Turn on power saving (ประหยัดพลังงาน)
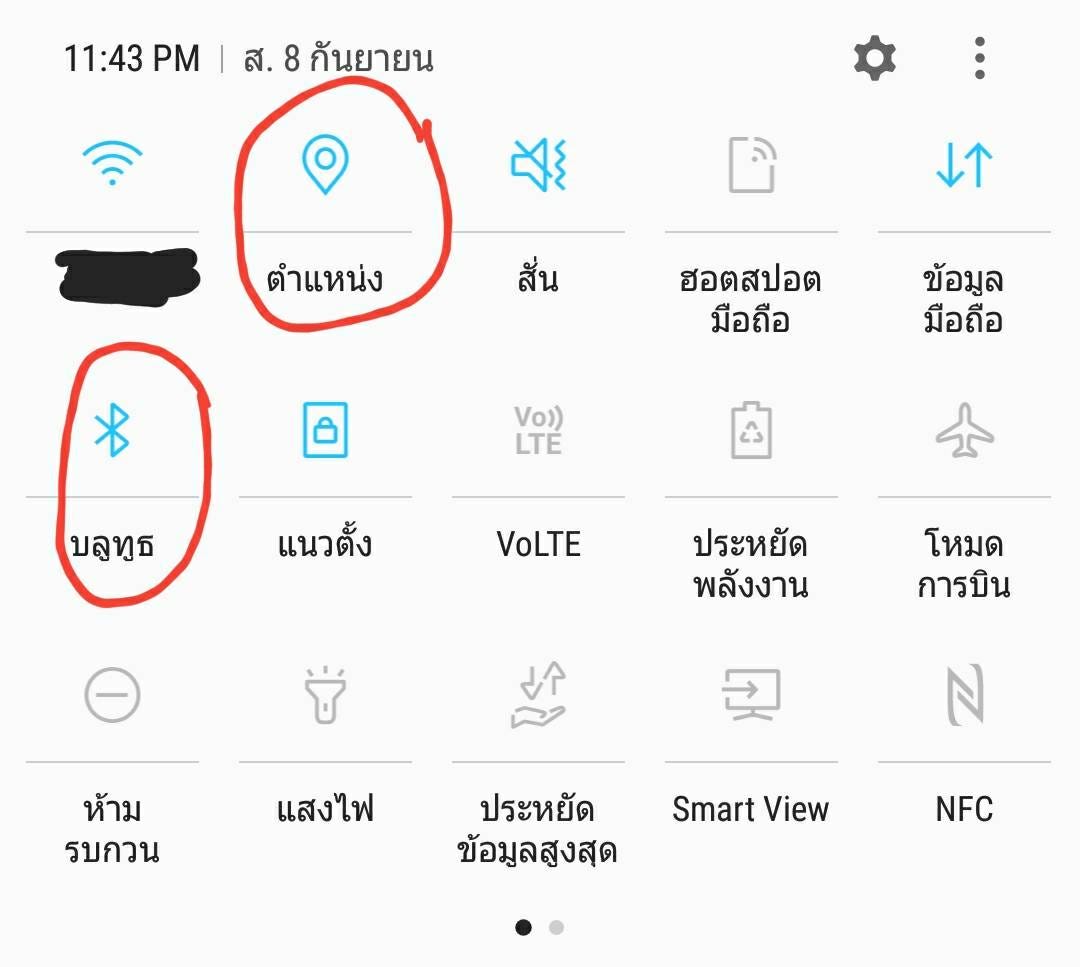 pos(751,431)
